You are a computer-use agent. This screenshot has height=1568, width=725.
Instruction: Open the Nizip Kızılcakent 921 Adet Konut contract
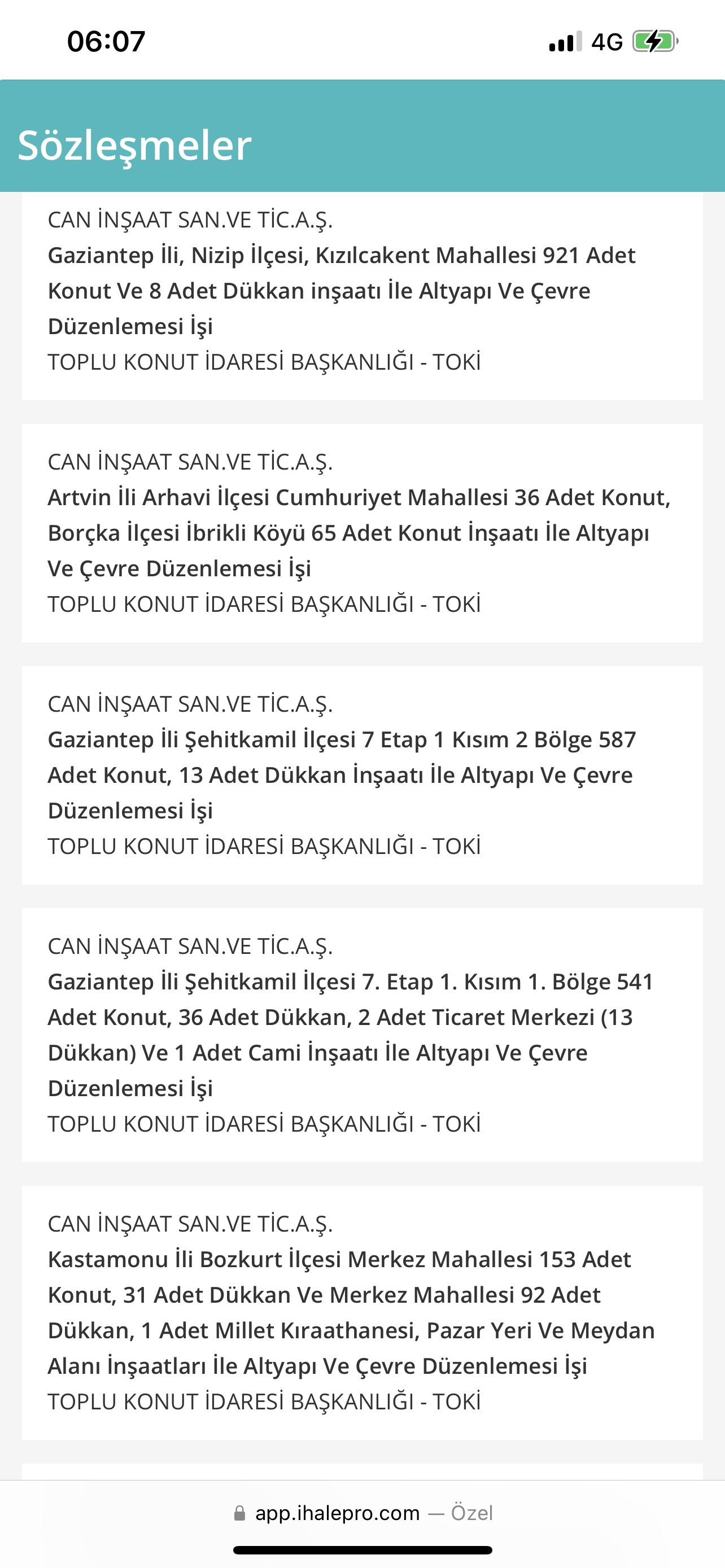pyautogui.click(x=341, y=290)
